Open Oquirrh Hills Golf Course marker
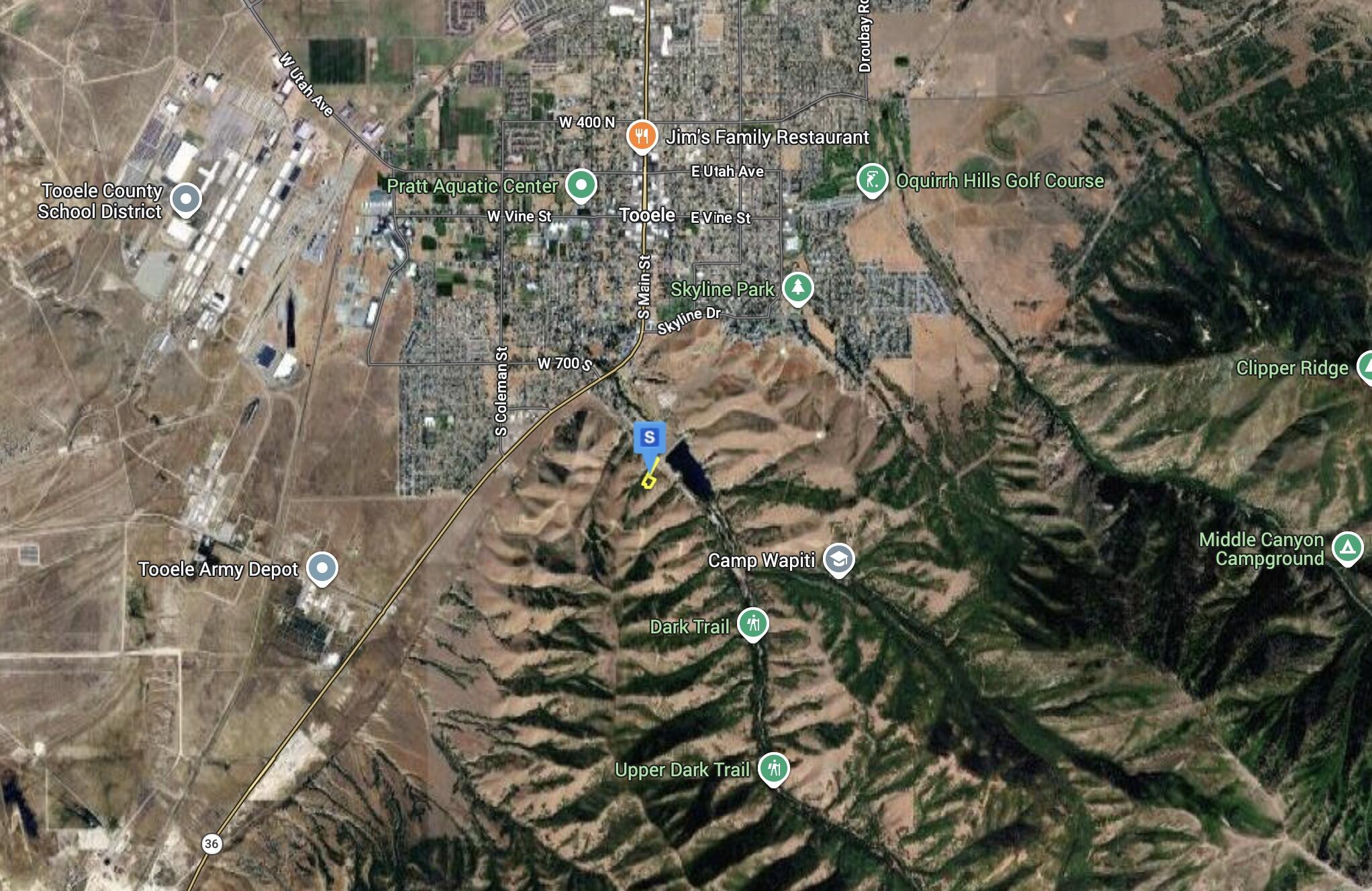This screenshot has height=891, width=1372. (872, 180)
